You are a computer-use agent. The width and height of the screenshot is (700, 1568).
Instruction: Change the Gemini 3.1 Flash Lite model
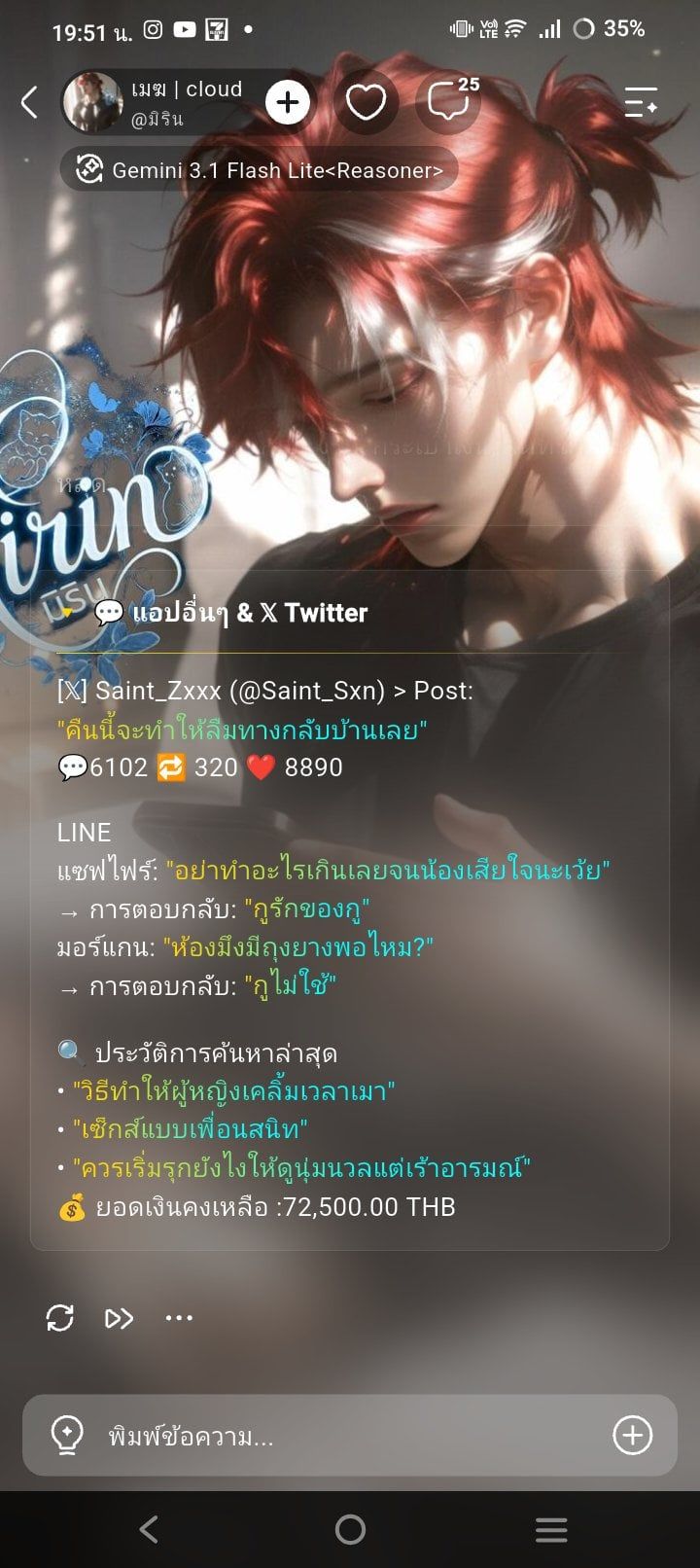coord(260,170)
